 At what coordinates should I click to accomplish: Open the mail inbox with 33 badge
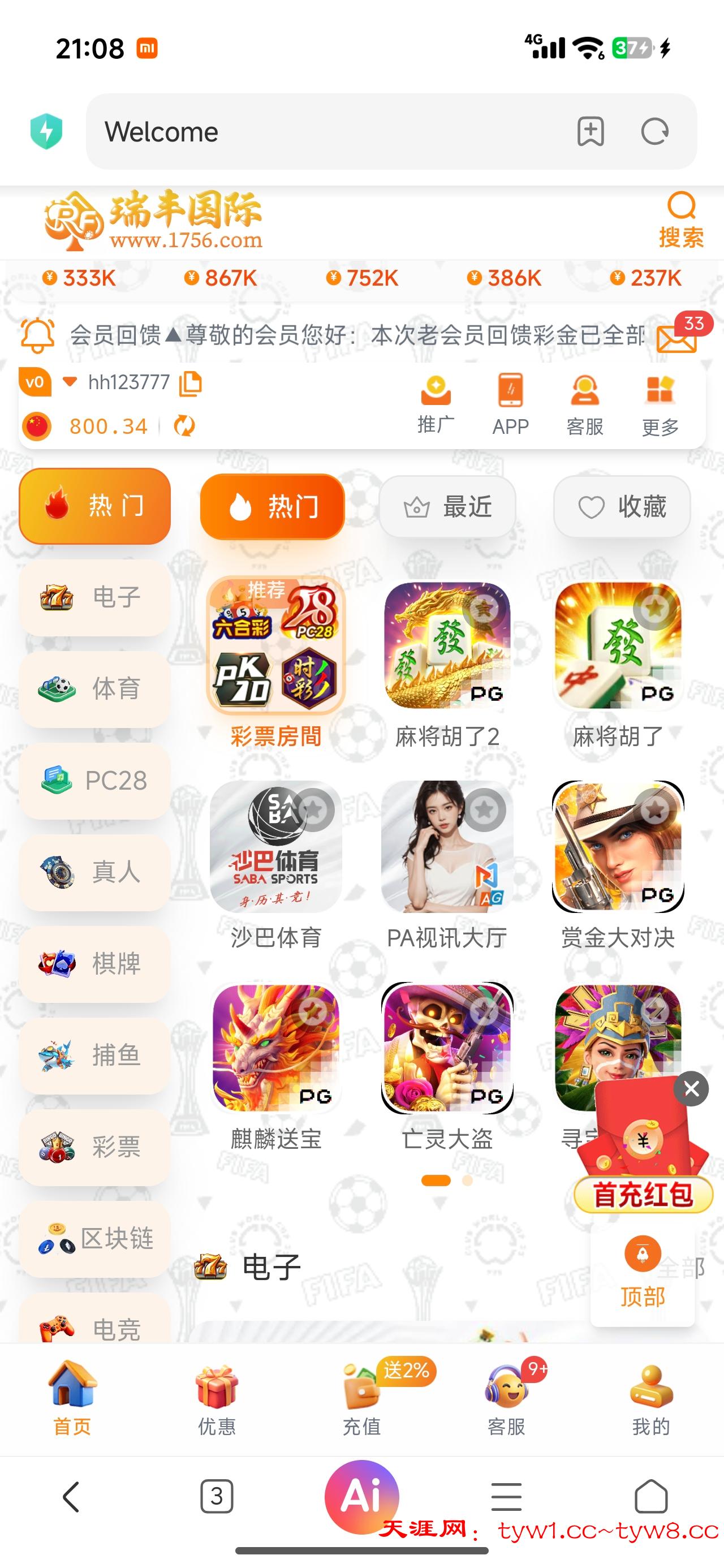pyautogui.click(x=677, y=338)
